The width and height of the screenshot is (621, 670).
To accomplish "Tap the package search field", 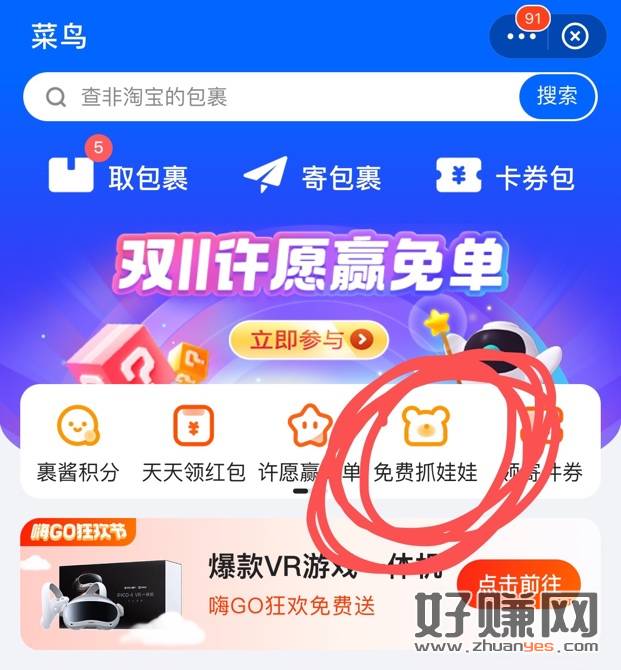I will 270,97.
